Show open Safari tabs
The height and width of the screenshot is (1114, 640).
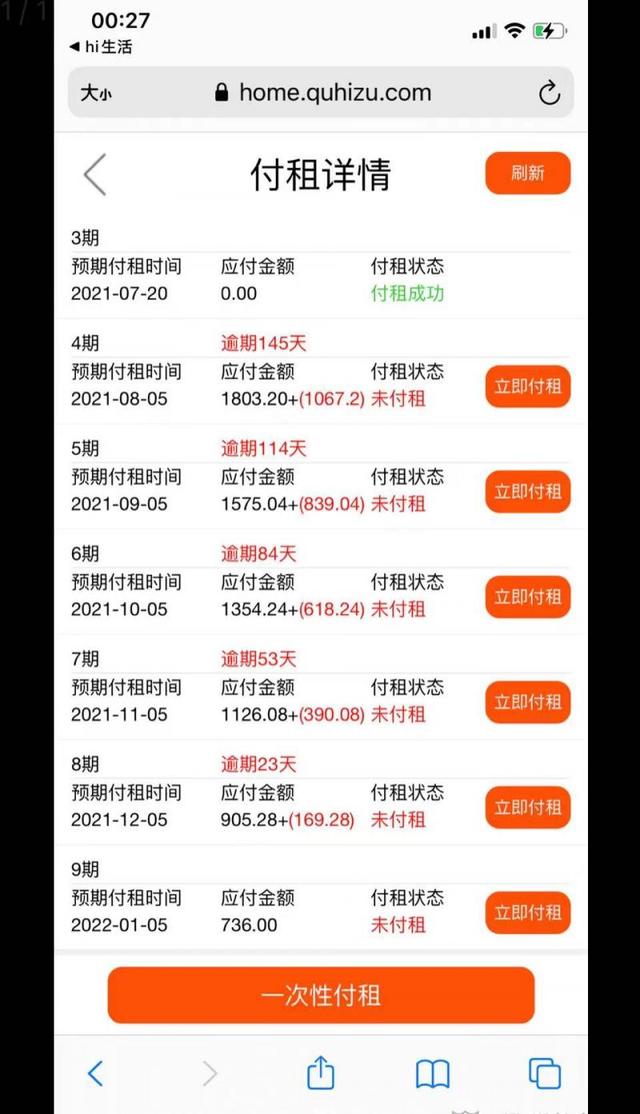pyautogui.click(x=545, y=1074)
